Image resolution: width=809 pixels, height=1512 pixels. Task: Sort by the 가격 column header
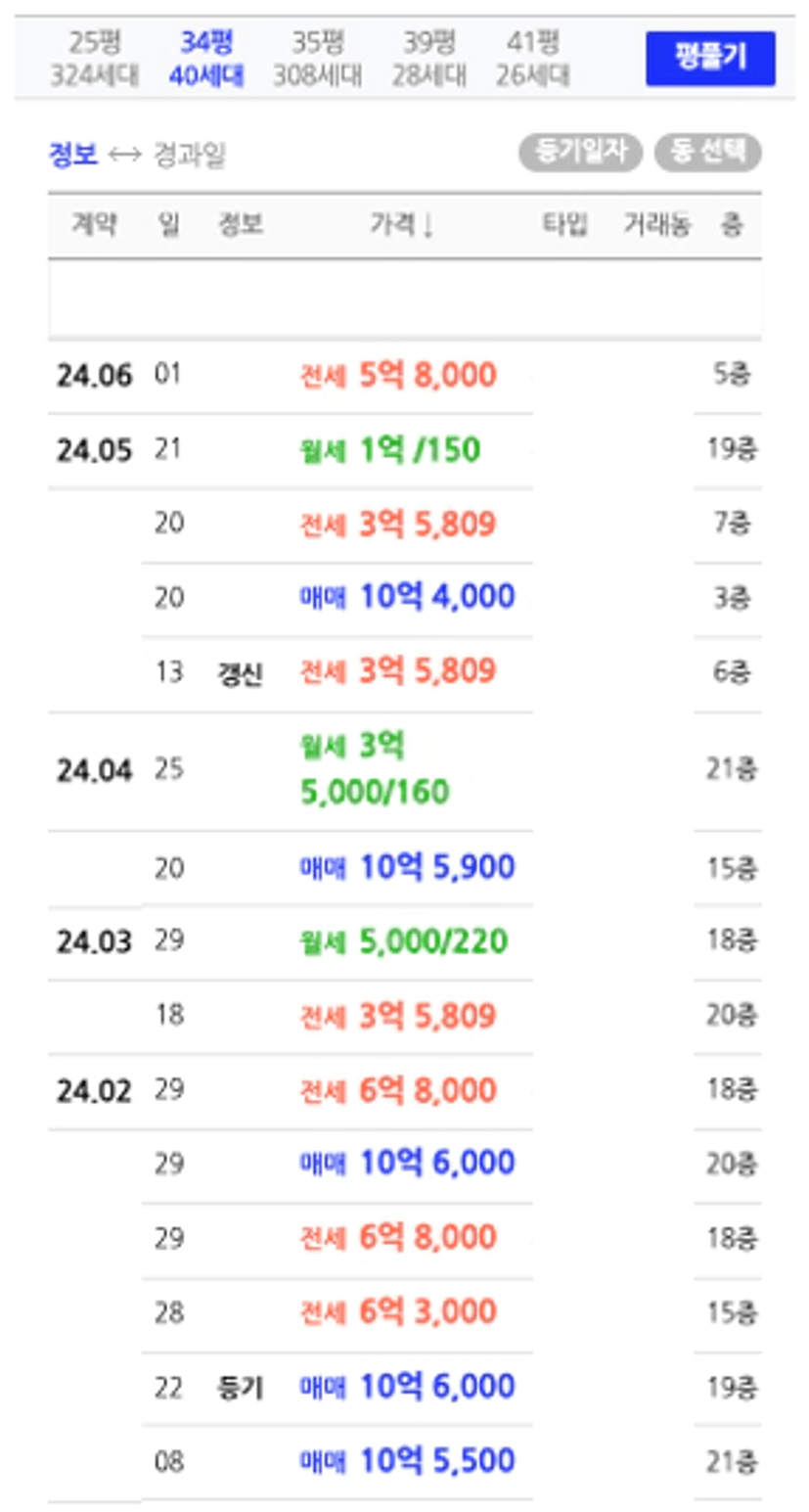pos(401,225)
